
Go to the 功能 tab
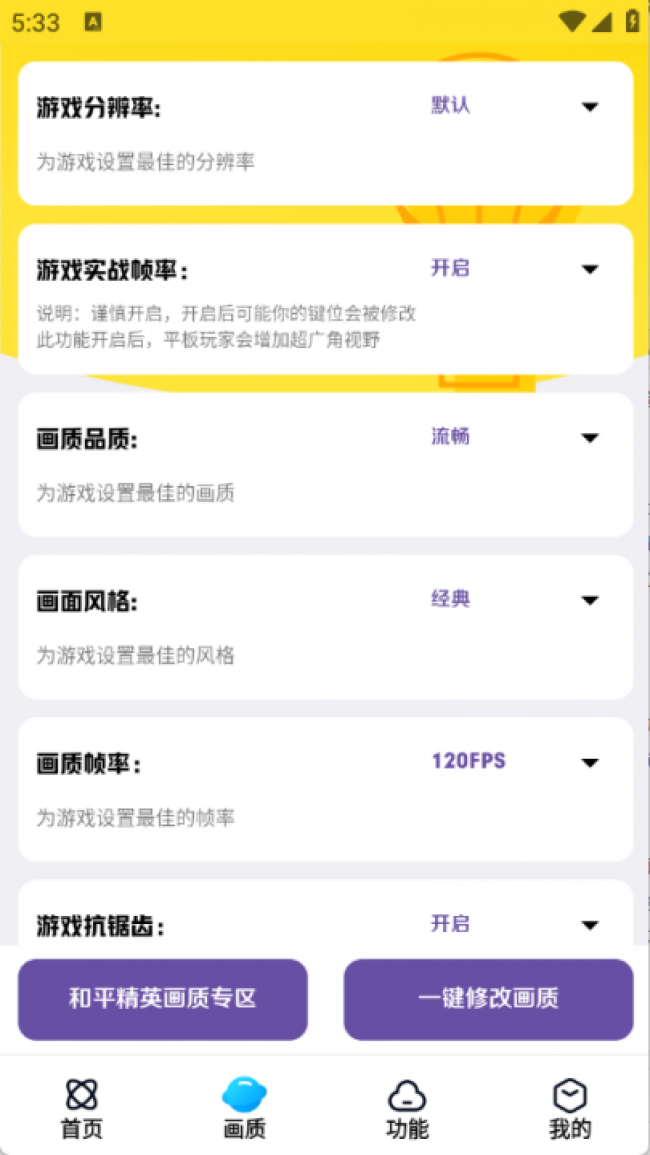coord(407,1108)
